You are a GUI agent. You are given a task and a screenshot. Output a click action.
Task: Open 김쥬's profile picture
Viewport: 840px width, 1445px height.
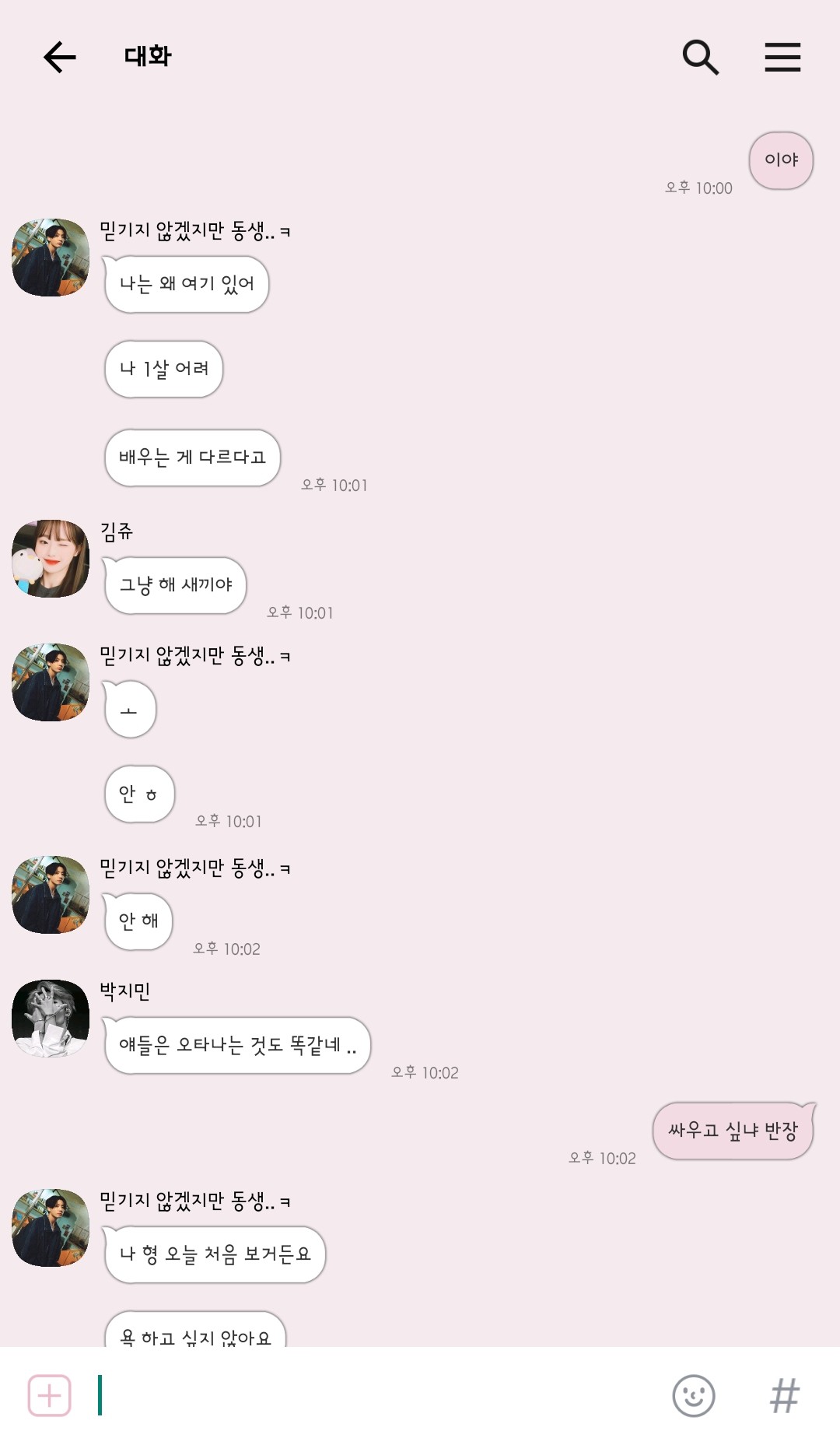[x=51, y=559]
